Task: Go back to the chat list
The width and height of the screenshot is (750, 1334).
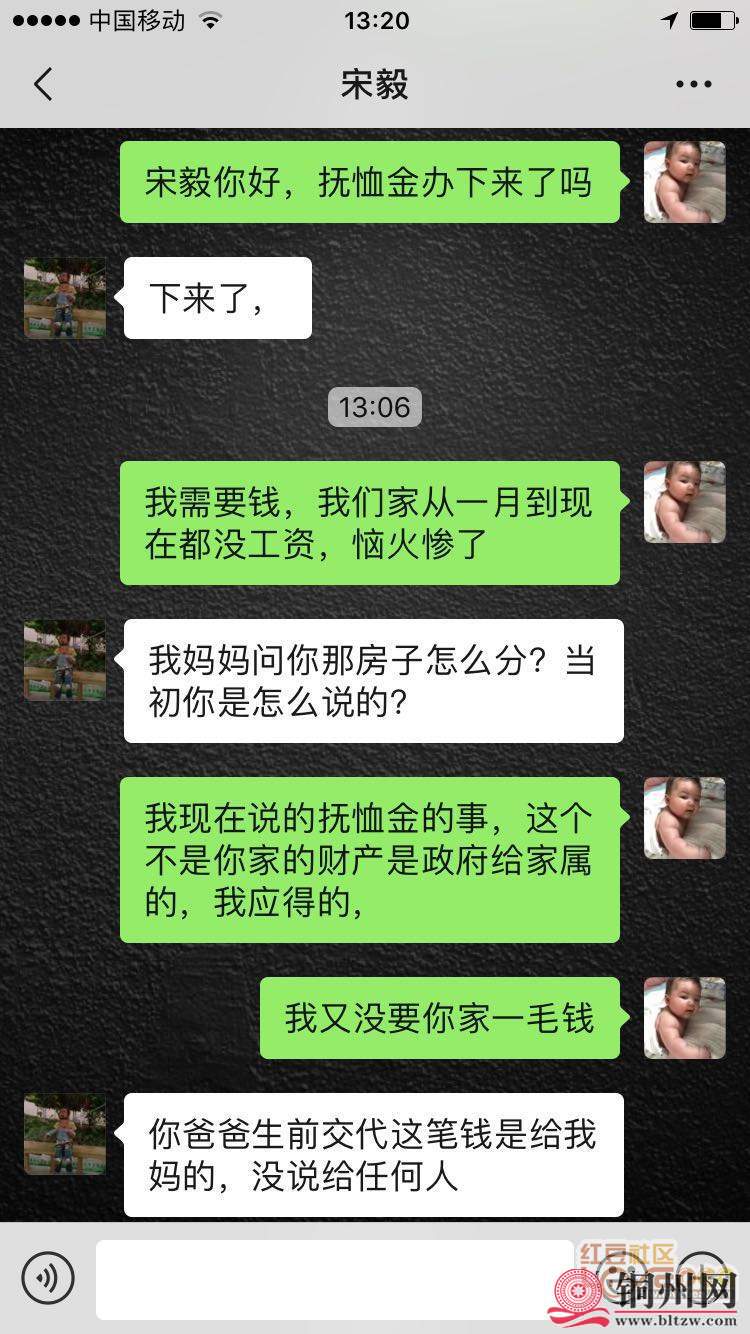Action: tap(43, 85)
